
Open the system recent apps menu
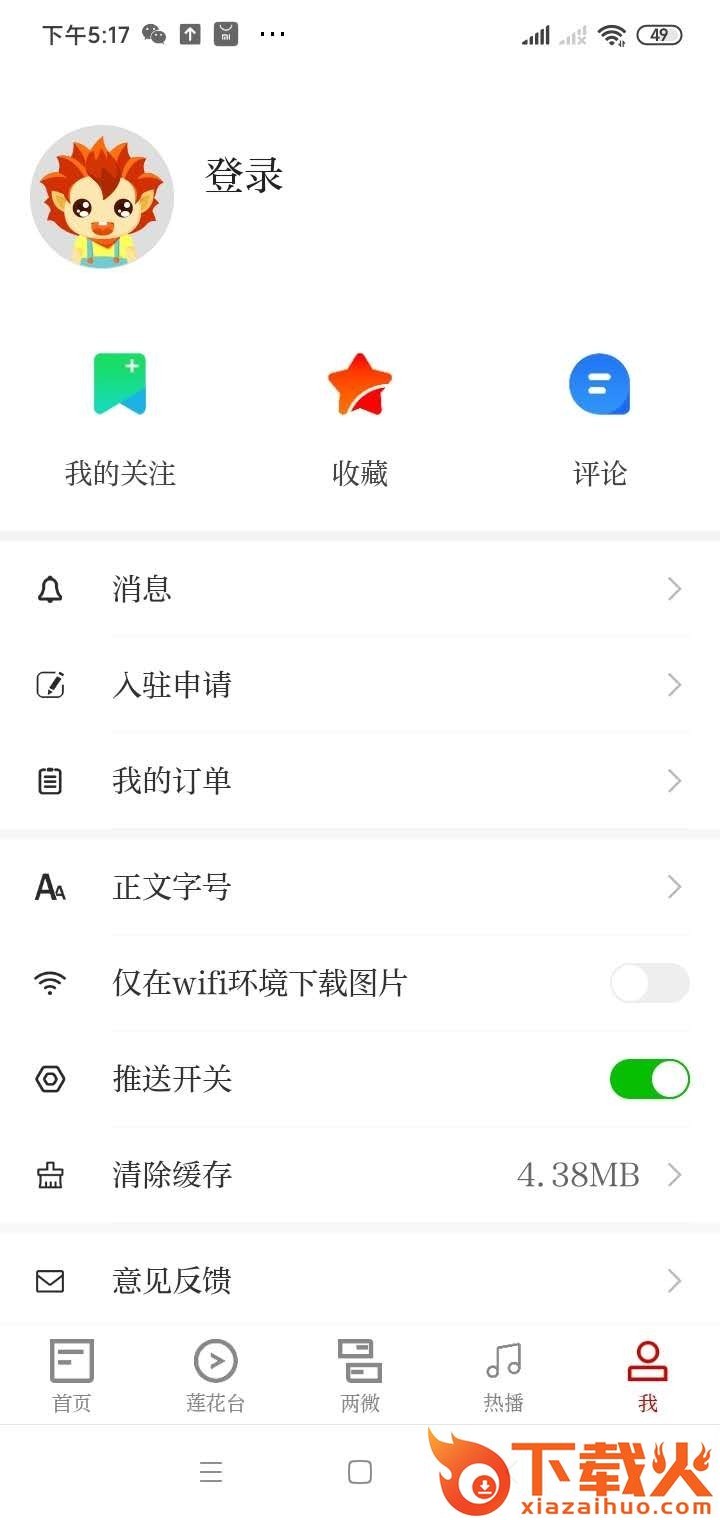pos(210,1472)
